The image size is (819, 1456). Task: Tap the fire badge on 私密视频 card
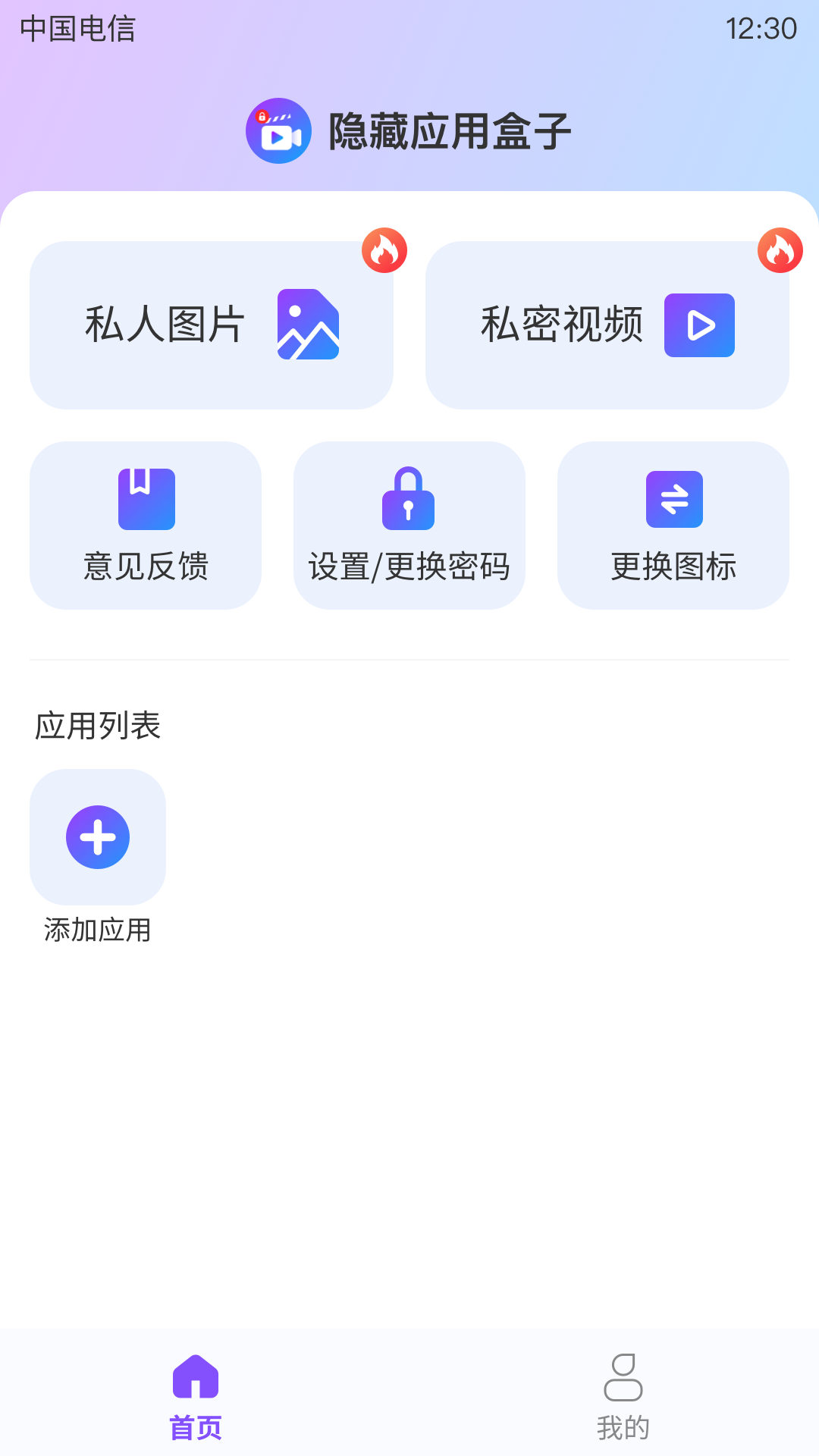(x=779, y=249)
